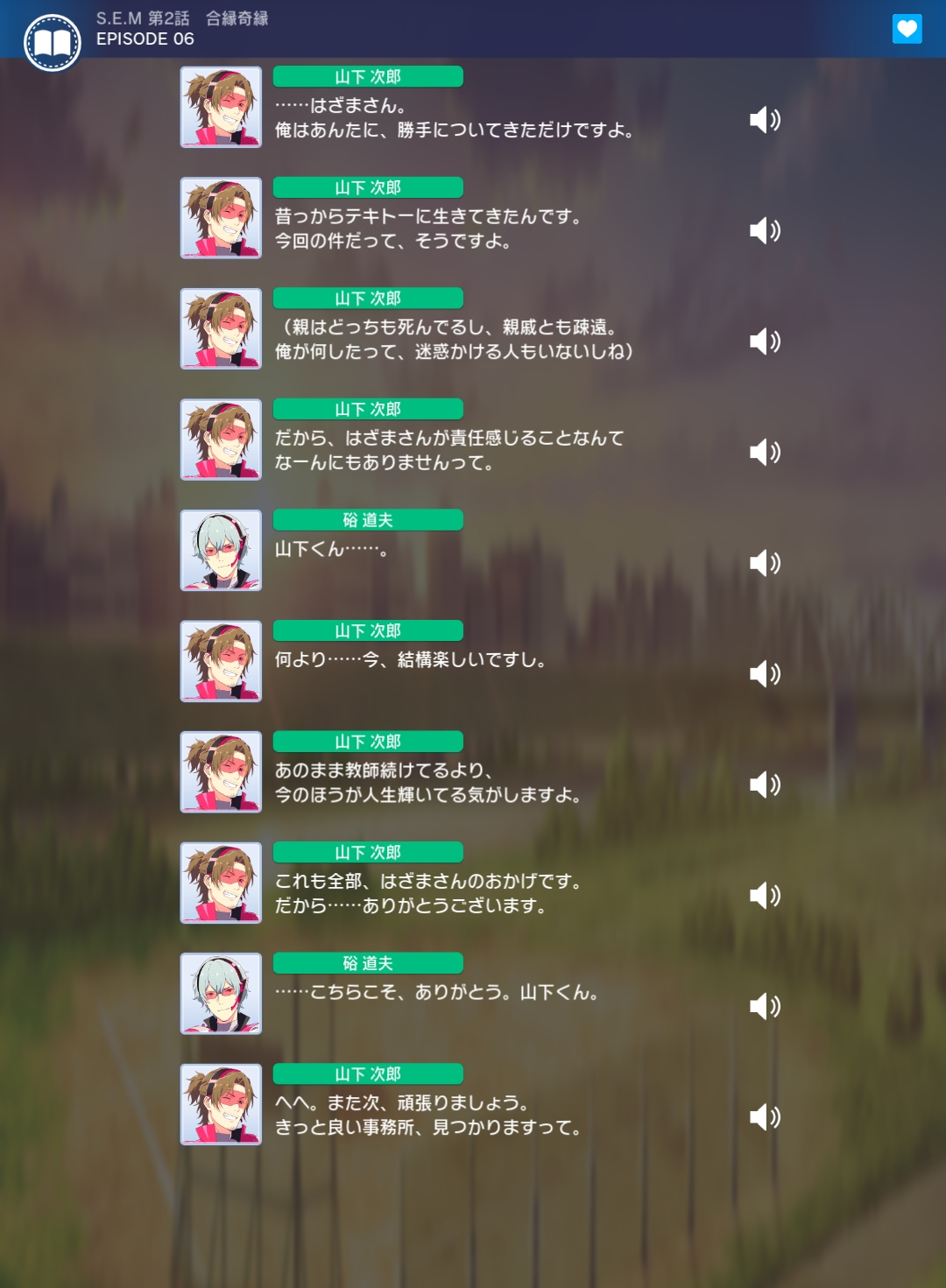The height and width of the screenshot is (1288, 946).
Task: Play voice for 'これも全部、はざまさんのおかげです'
Action: [x=765, y=895]
